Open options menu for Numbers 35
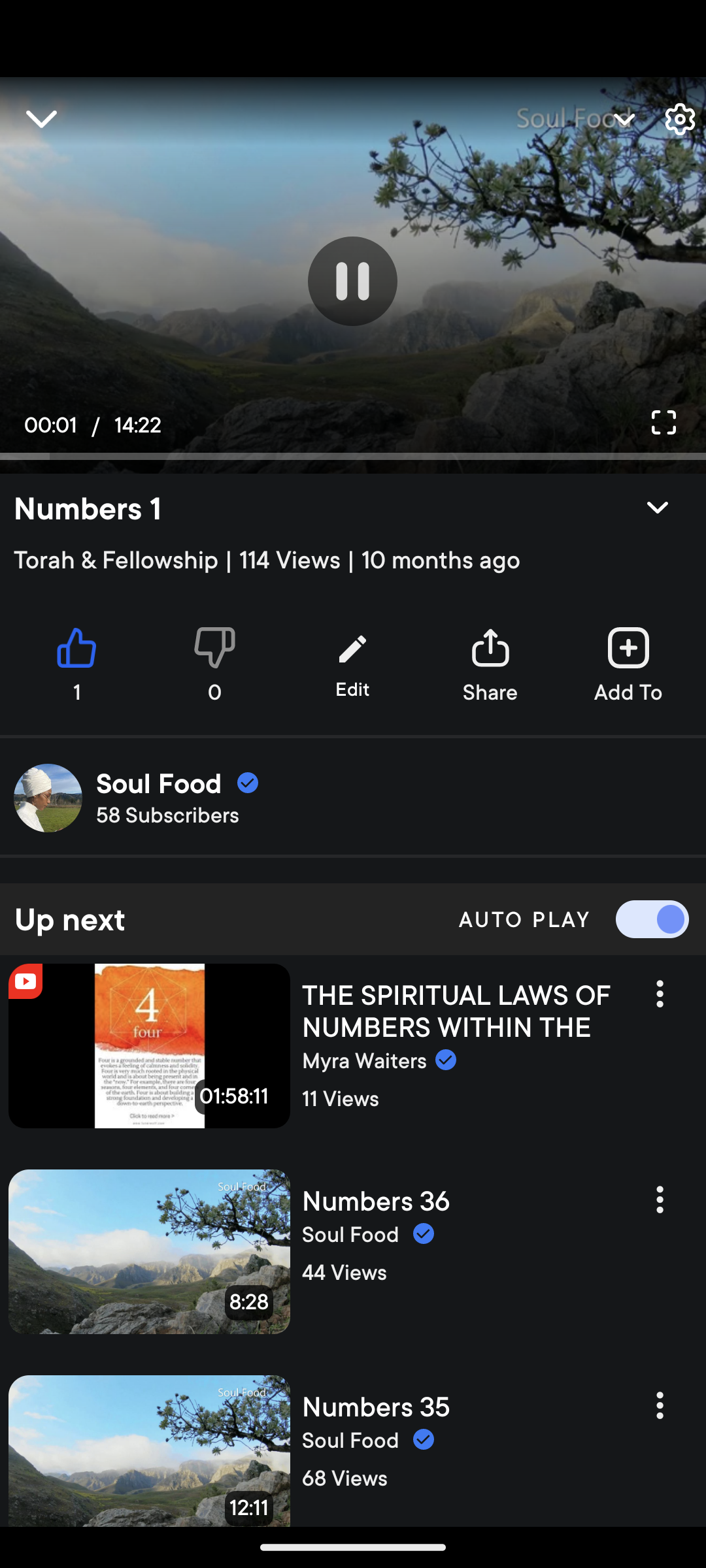 pyautogui.click(x=660, y=1406)
